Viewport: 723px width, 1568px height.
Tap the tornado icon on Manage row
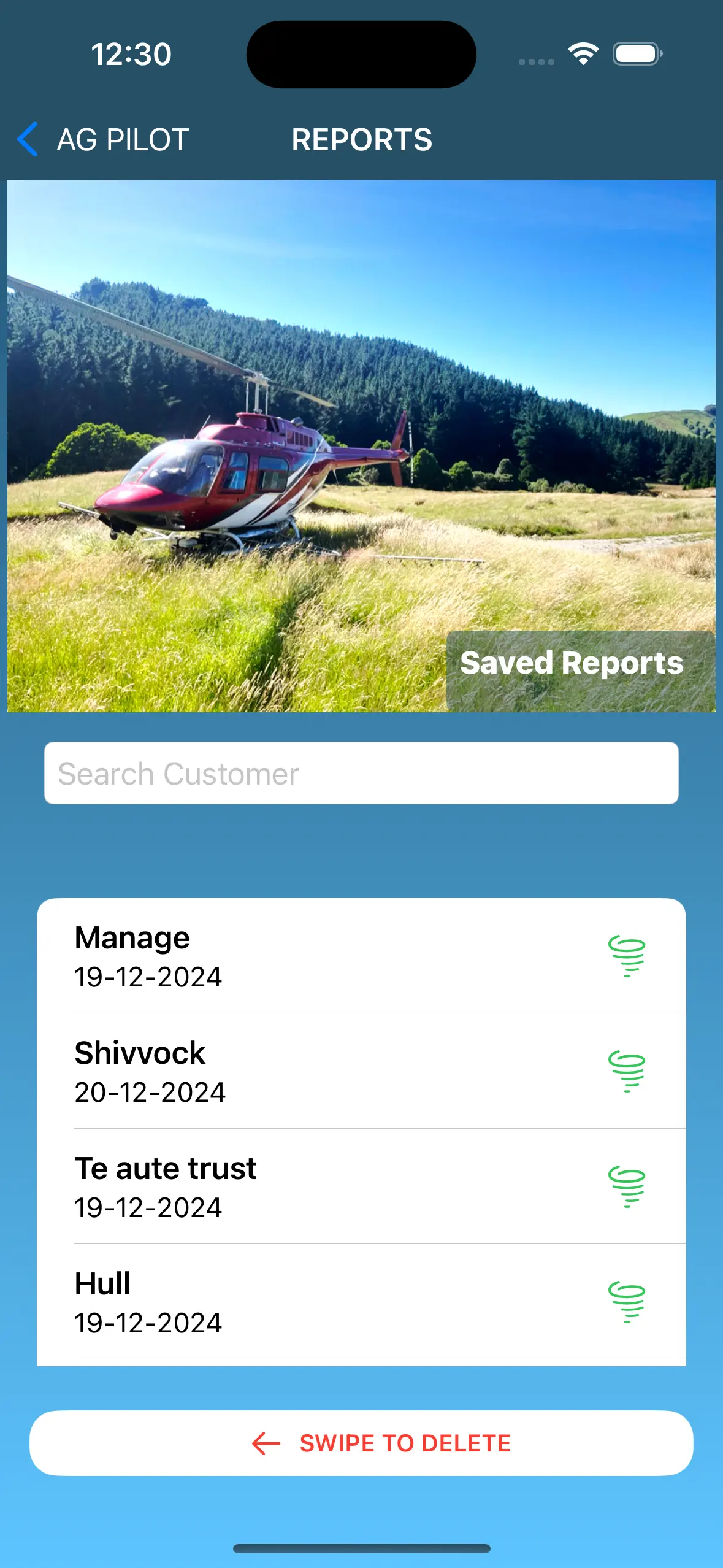(626, 956)
